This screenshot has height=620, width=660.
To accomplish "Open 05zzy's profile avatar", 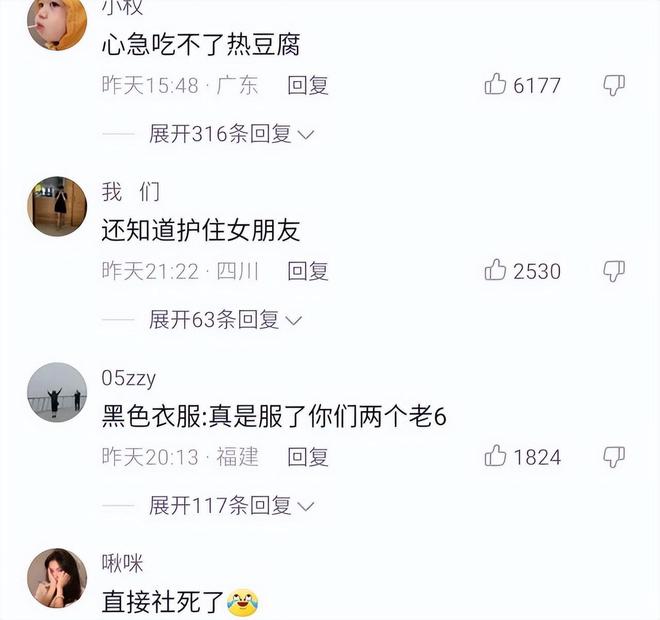I will coord(57,392).
